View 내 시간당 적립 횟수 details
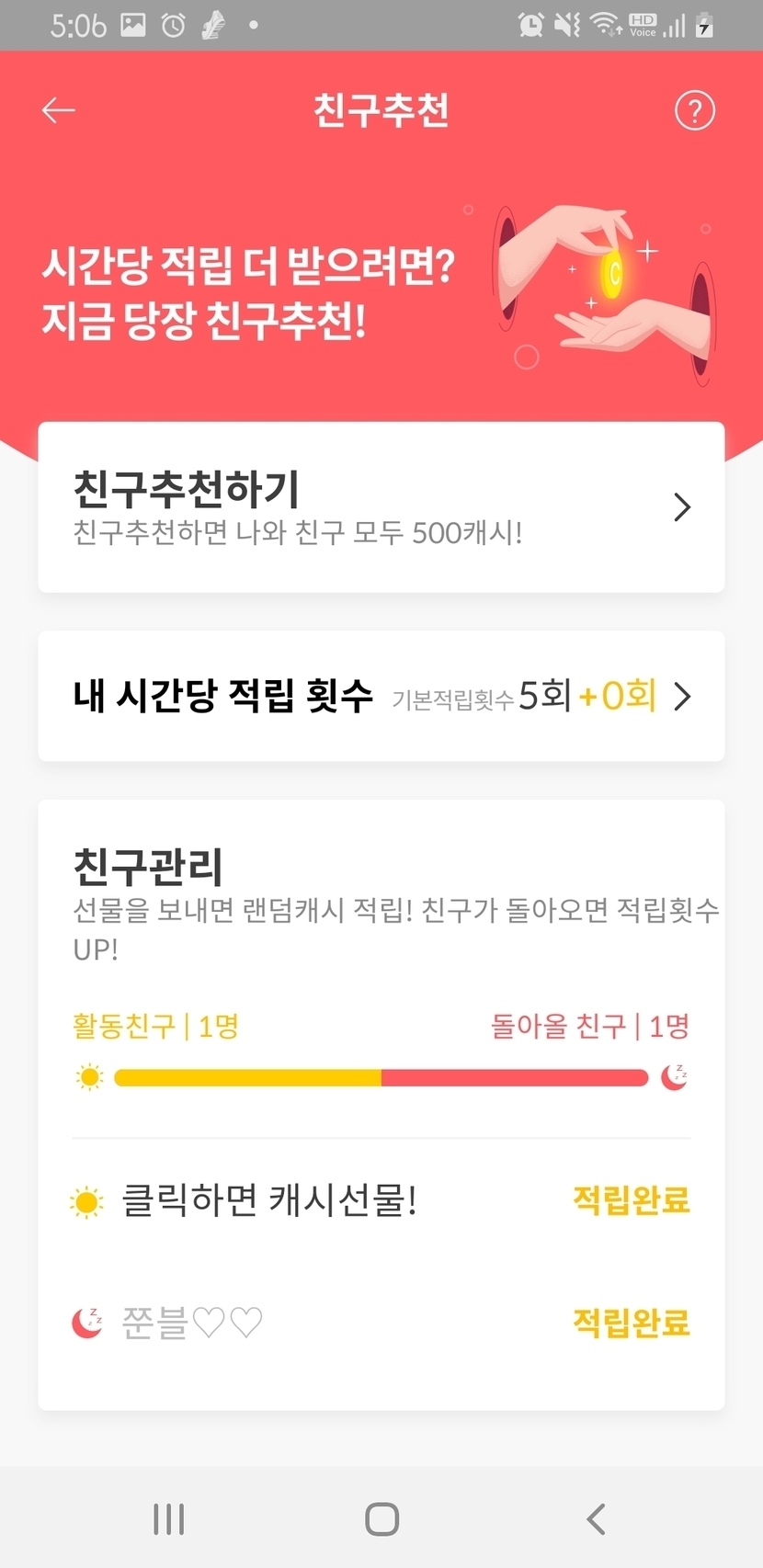This screenshot has height=1568, width=763. tap(381, 696)
